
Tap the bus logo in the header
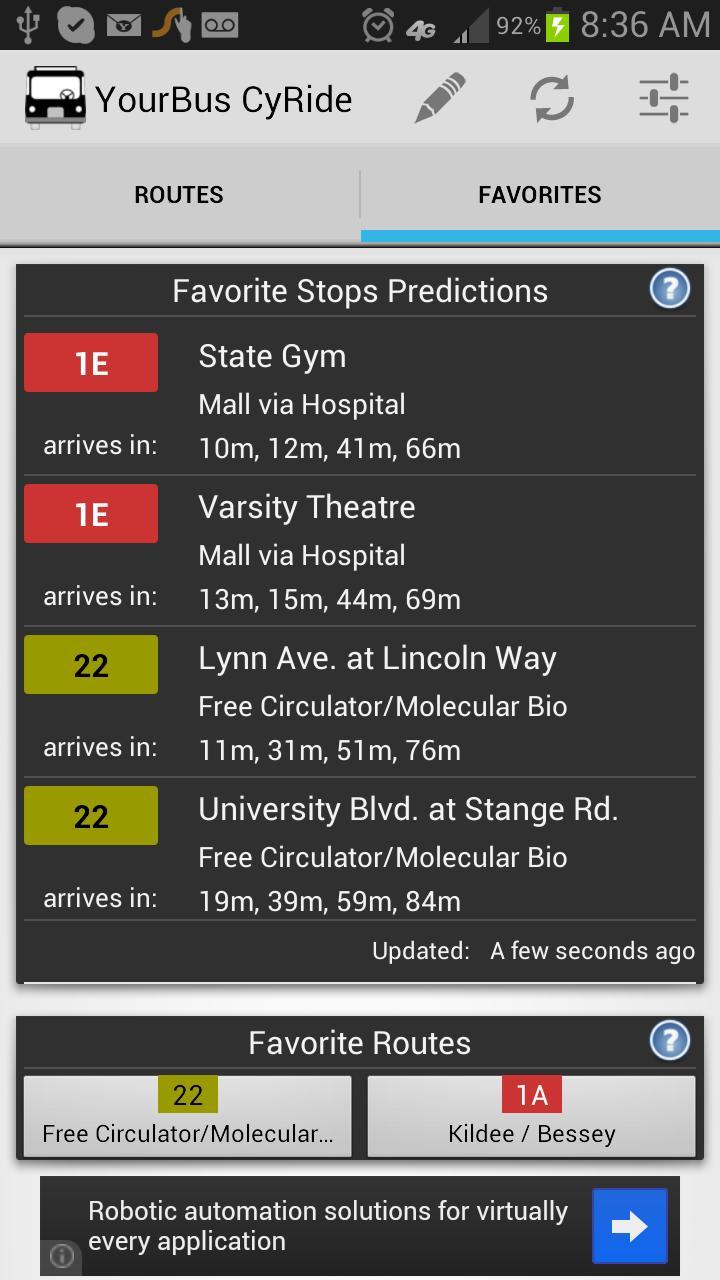54,97
